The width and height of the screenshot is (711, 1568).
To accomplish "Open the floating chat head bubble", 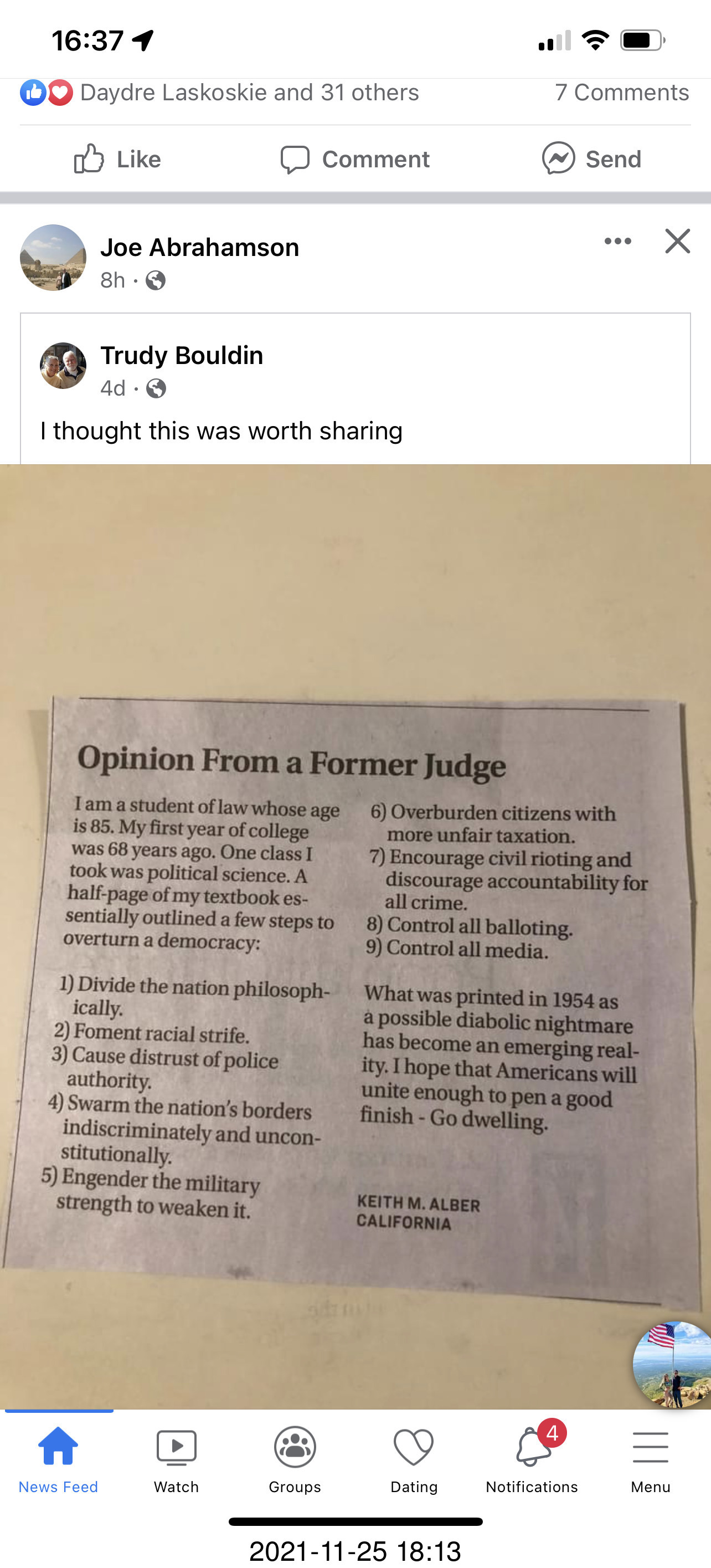I will click(672, 1365).
